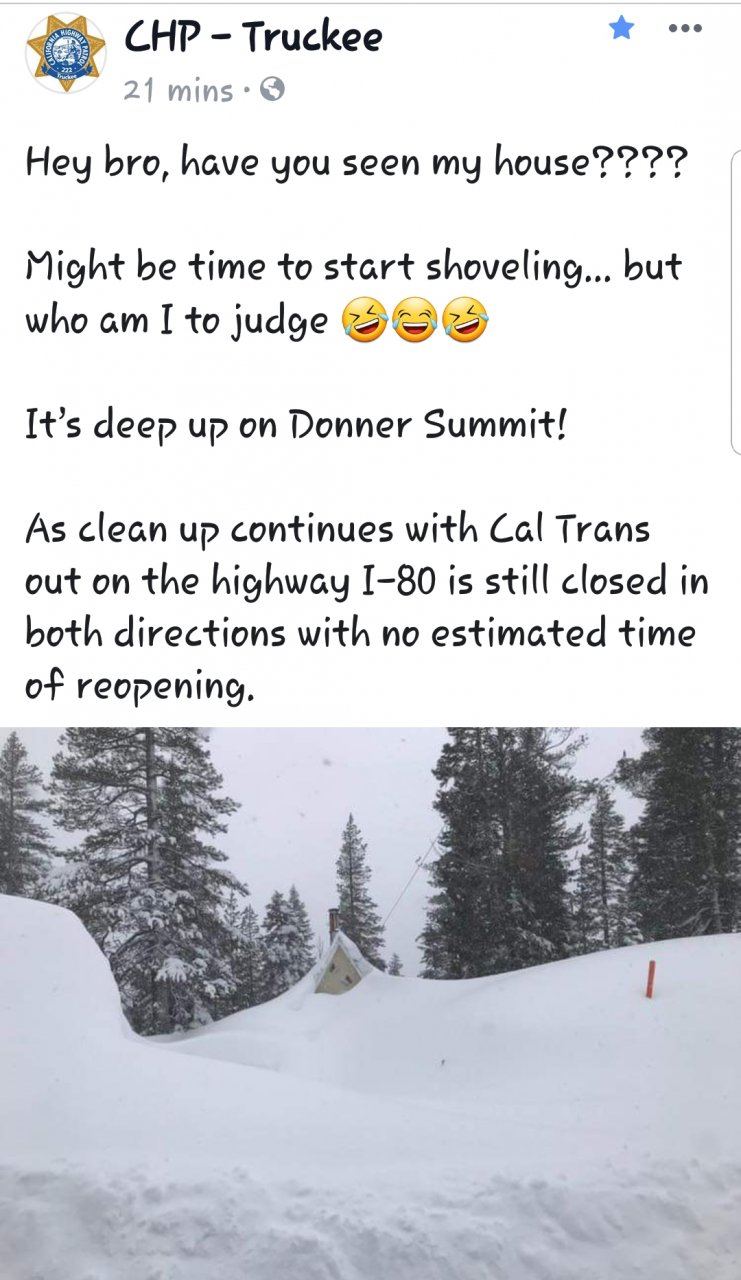Open the CHP – Truckee profile picture

pyautogui.click(x=65, y=53)
